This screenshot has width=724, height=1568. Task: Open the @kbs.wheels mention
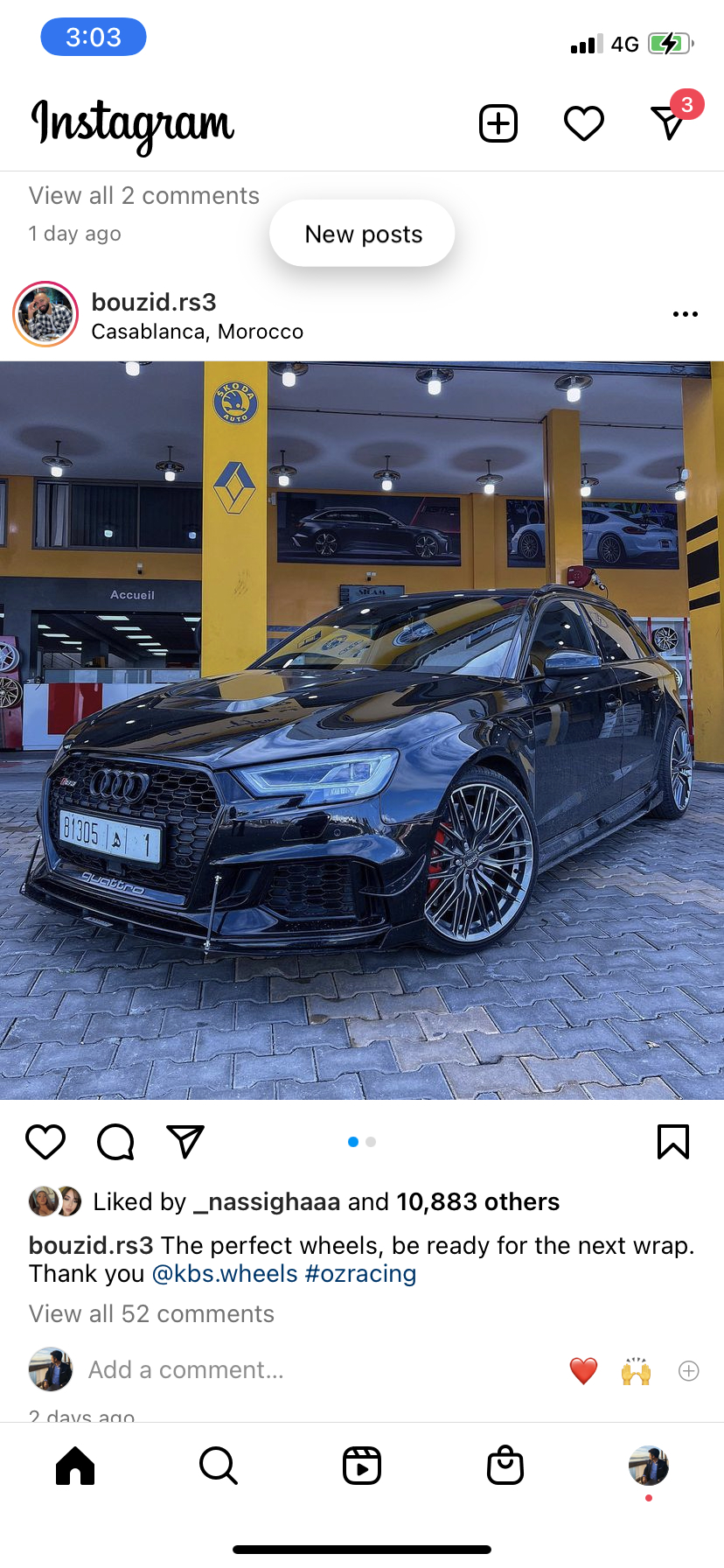point(225,1273)
